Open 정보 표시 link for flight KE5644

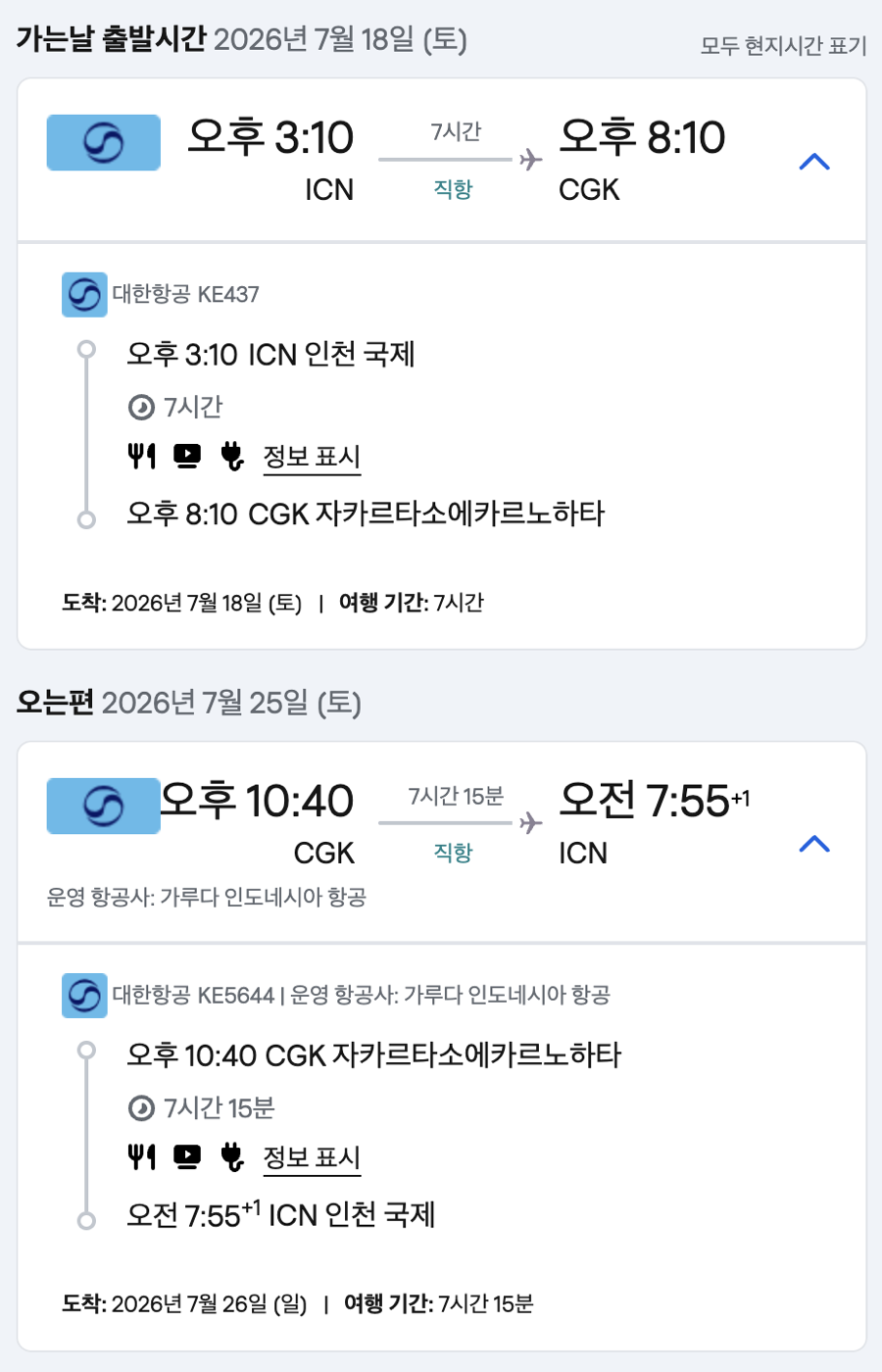312,1157
